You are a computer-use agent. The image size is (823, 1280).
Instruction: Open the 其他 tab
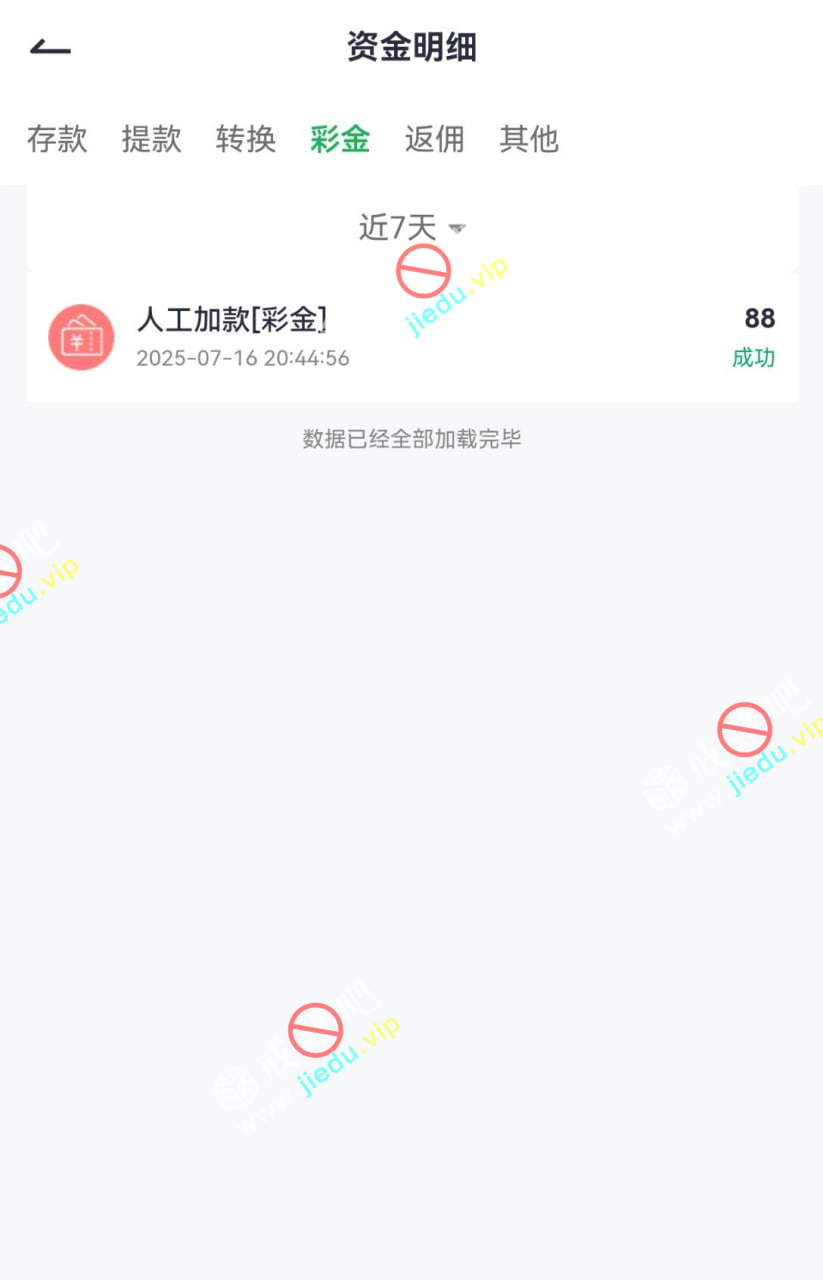[x=528, y=139]
